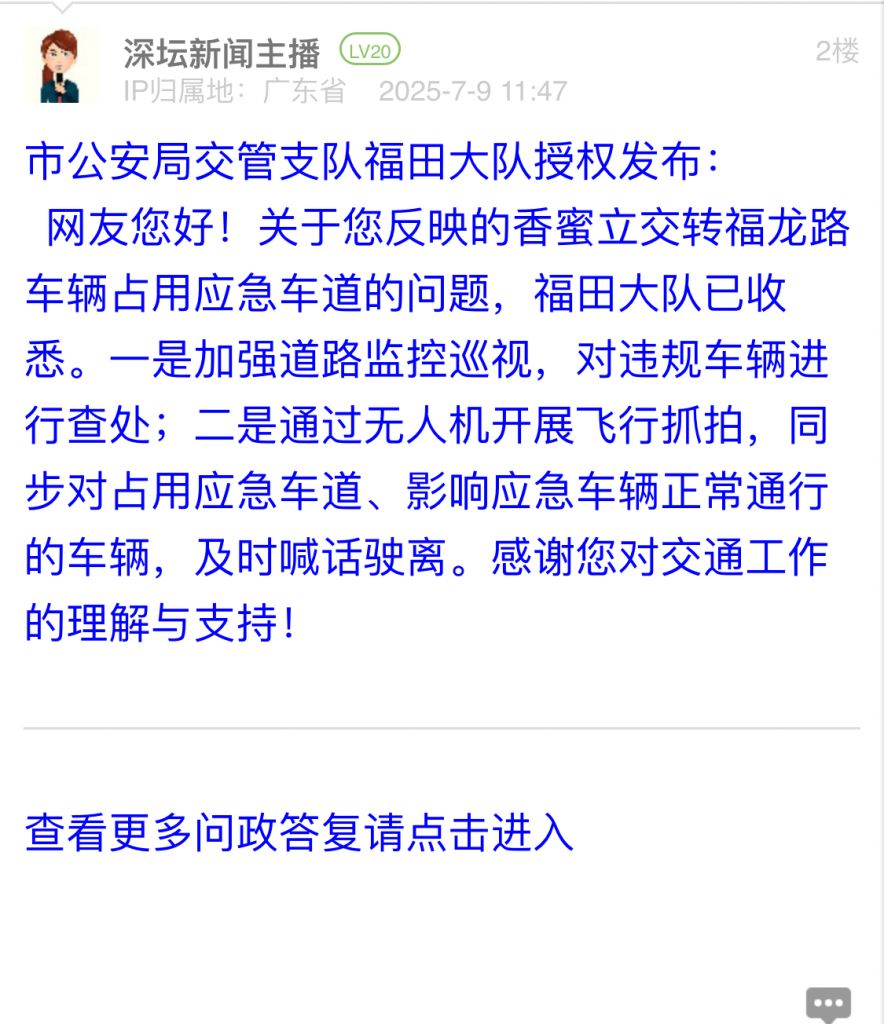The width and height of the screenshot is (884, 1024).
Task: Tap the username 深坛新闻主播
Action: pos(222,52)
